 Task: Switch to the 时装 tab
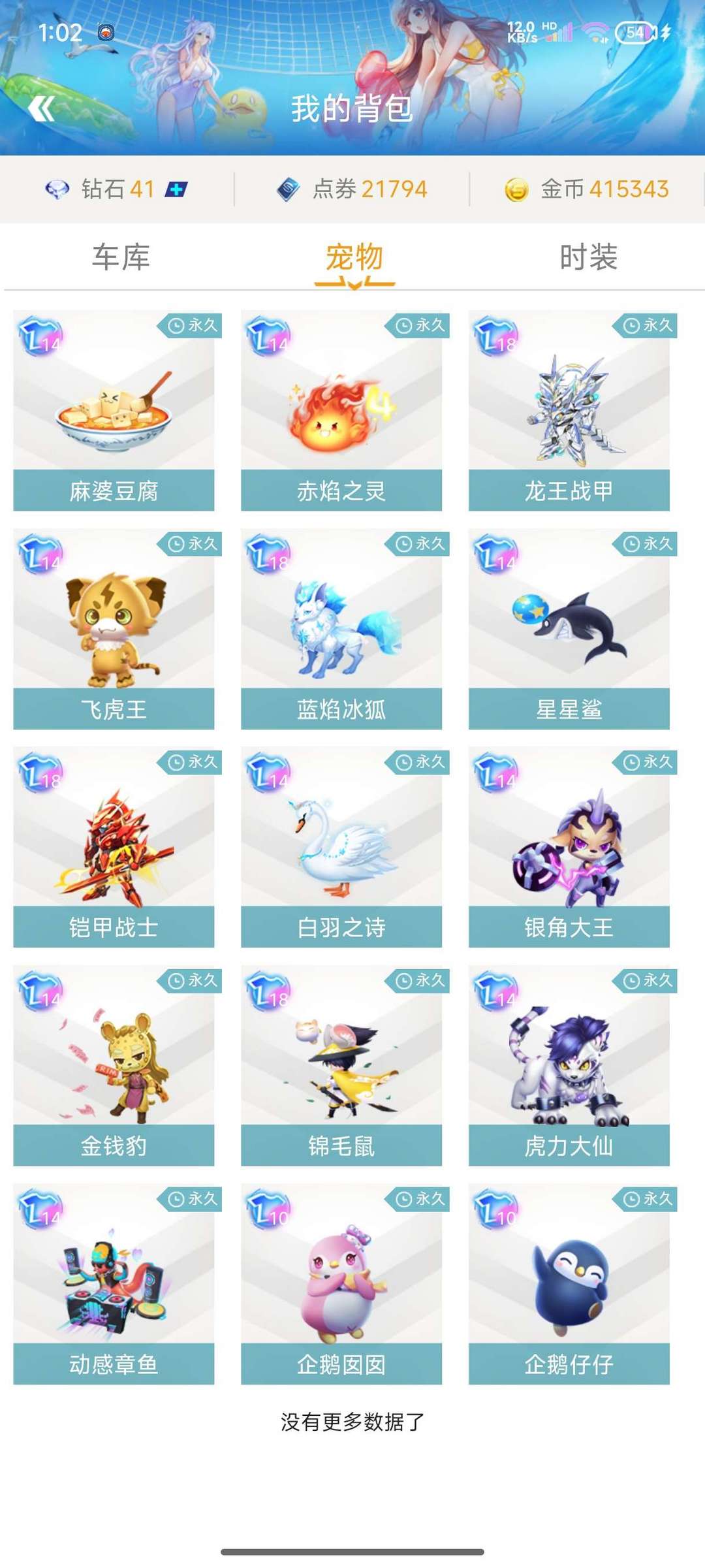pyautogui.click(x=588, y=257)
